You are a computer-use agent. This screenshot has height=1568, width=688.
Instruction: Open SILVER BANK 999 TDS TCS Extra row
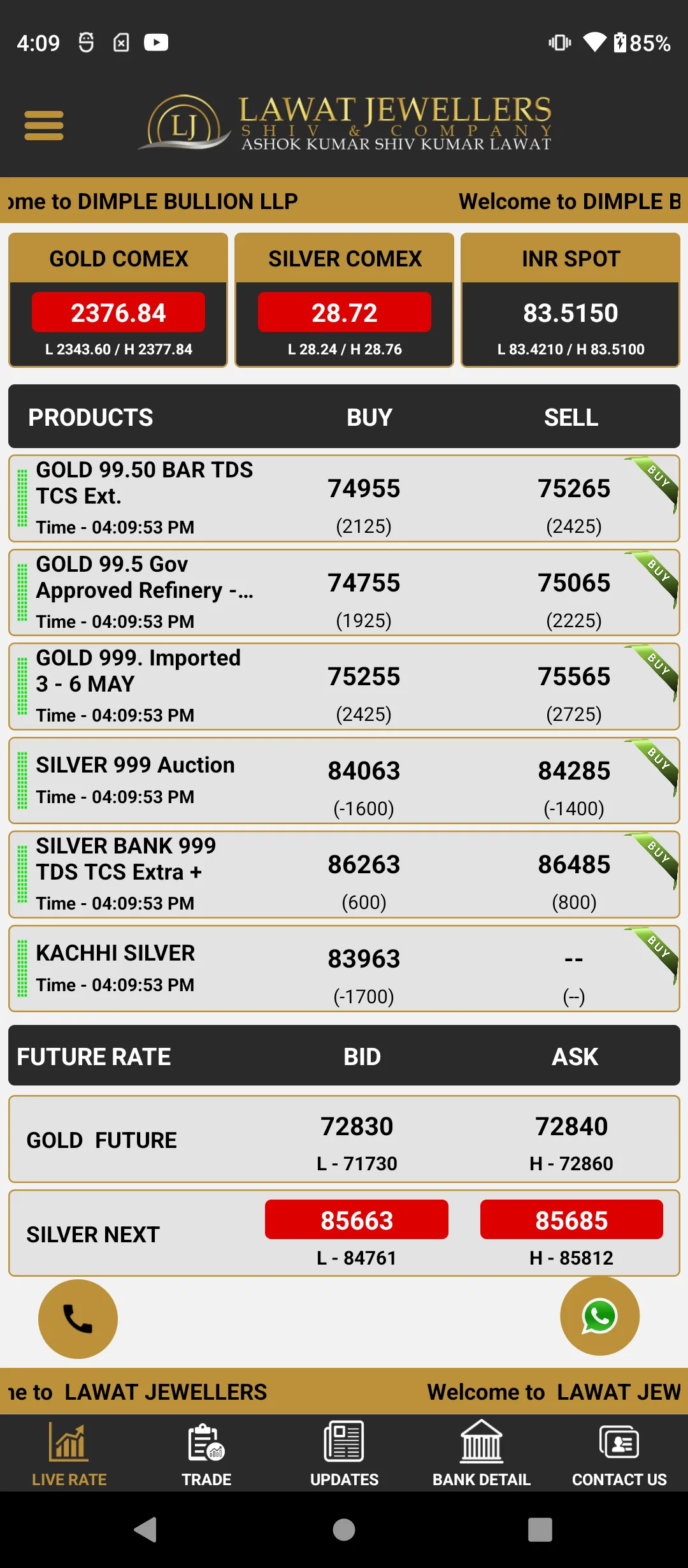coord(344,875)
